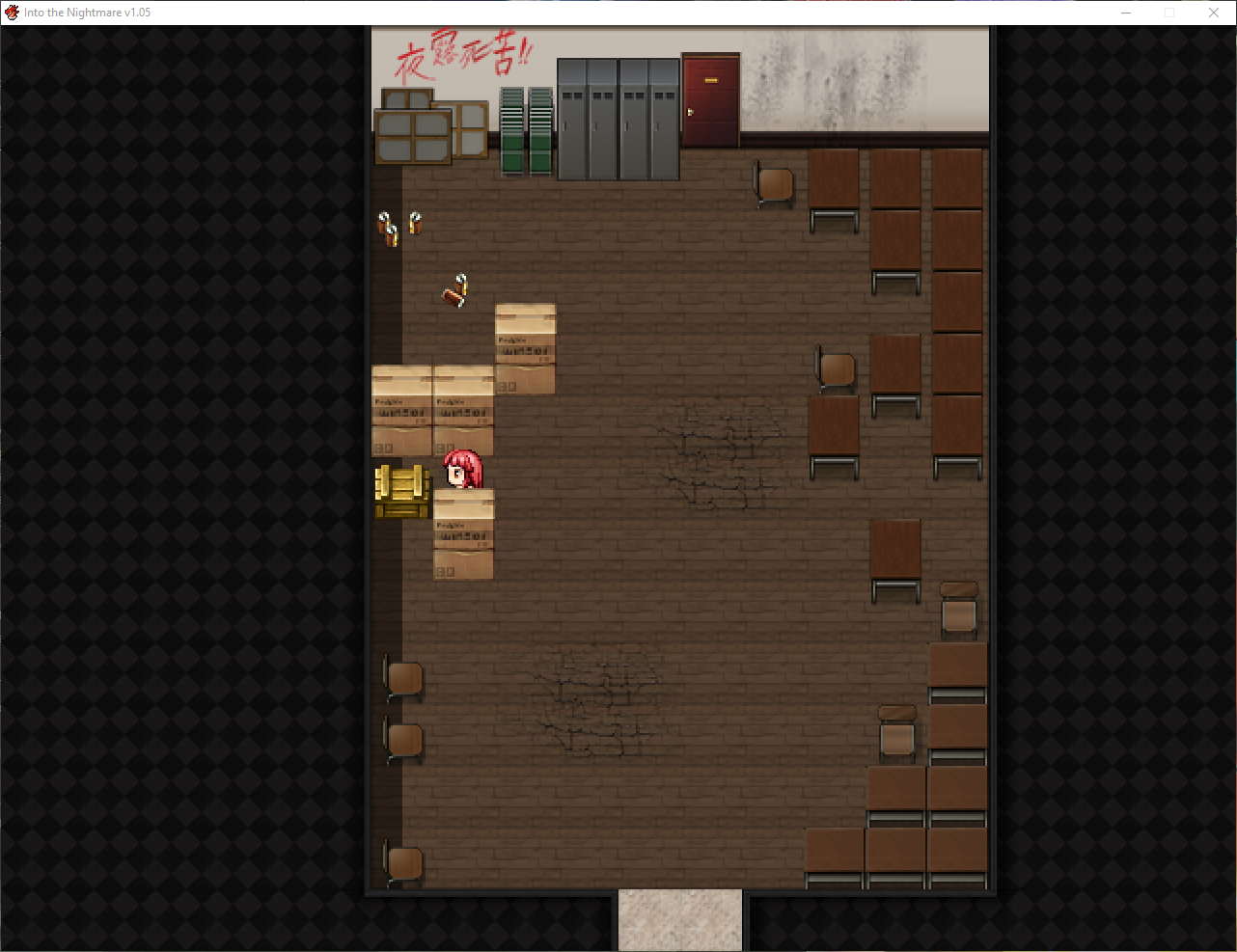Close the Into the Nightmare window
This screenshot has height=952, width=1237.
click(x=1214, y=13)
